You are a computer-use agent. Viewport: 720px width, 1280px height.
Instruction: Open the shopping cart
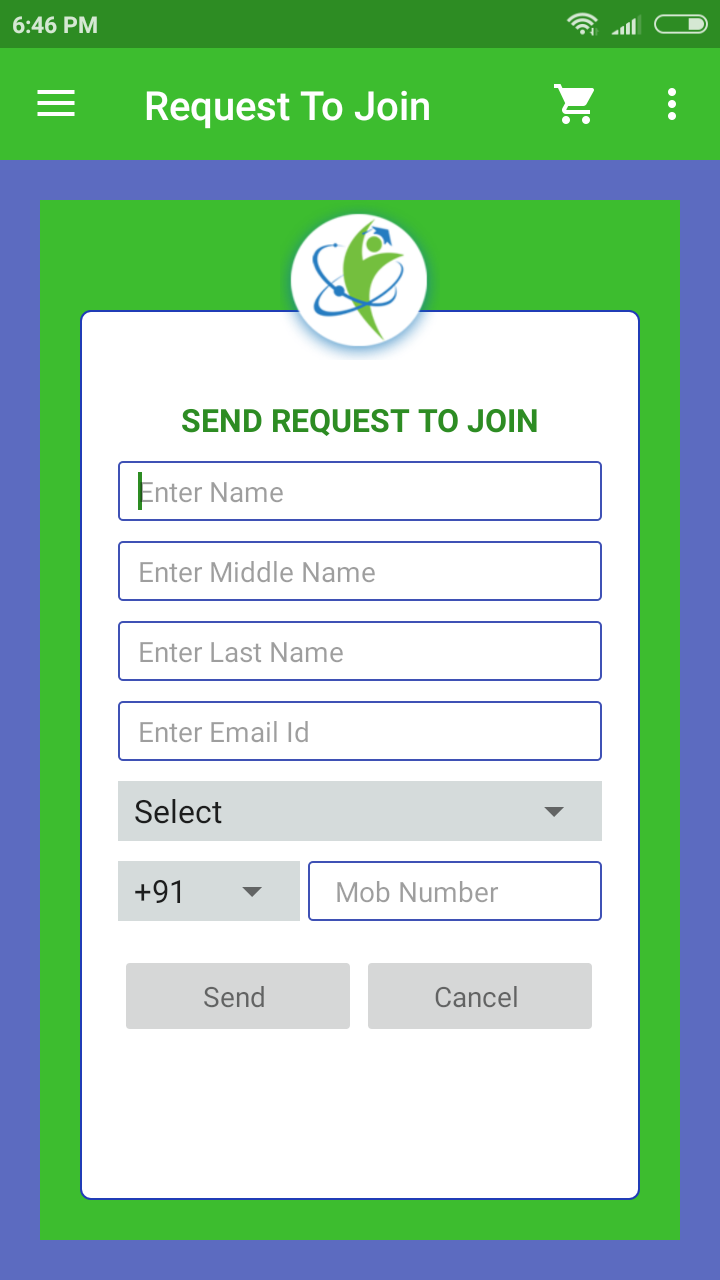click(575, 104)
